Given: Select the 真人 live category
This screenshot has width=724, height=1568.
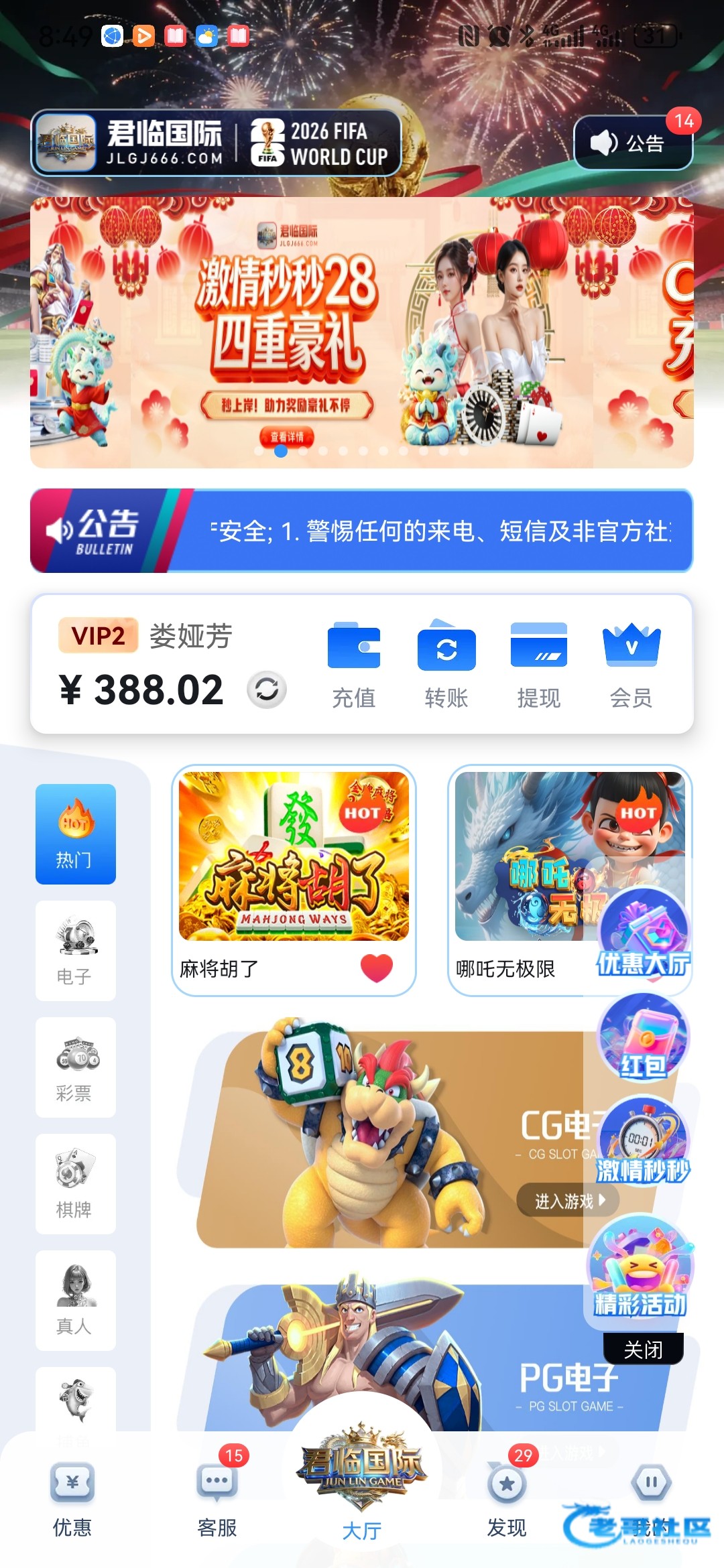Looking at the screenshot, I should point(75,1300).
